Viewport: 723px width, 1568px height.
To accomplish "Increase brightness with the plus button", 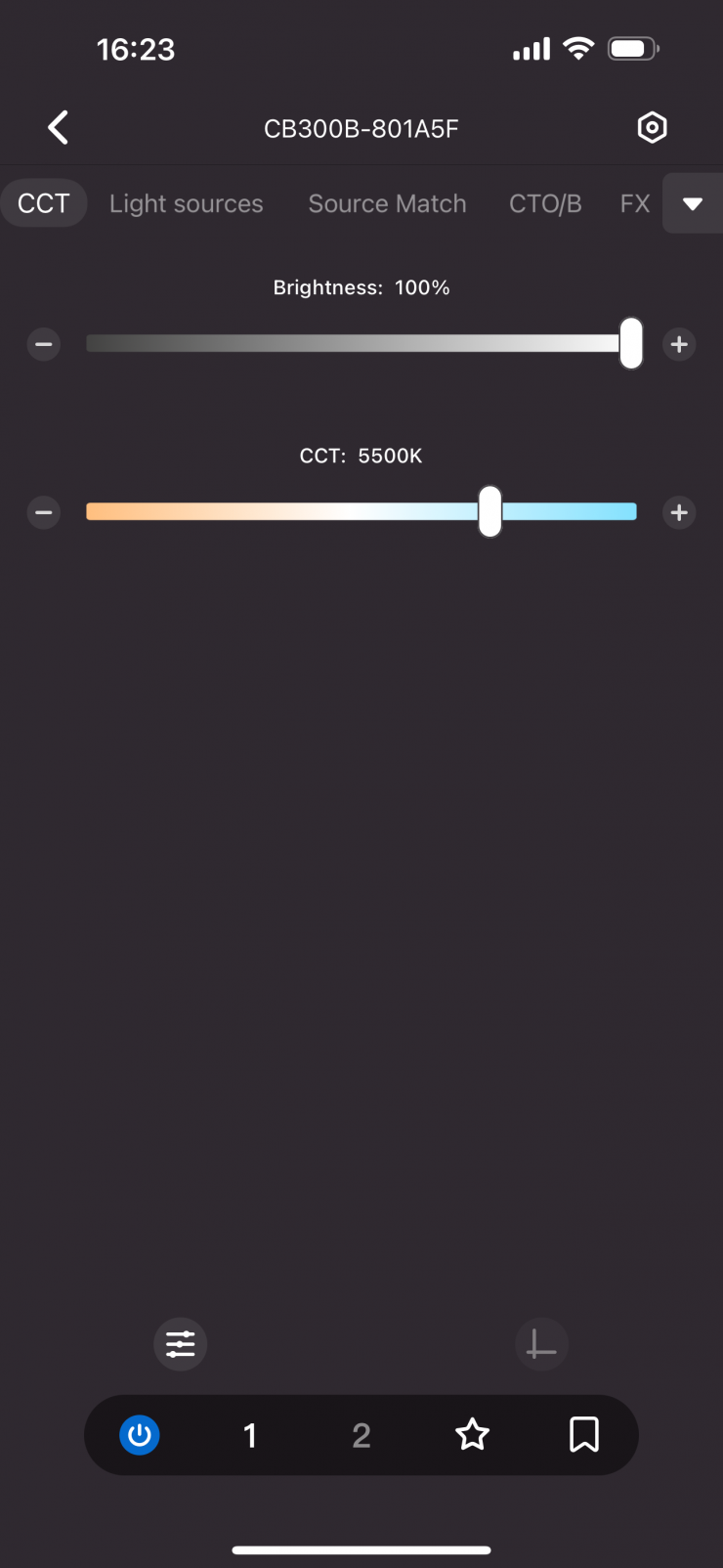I will coord(679,344).
